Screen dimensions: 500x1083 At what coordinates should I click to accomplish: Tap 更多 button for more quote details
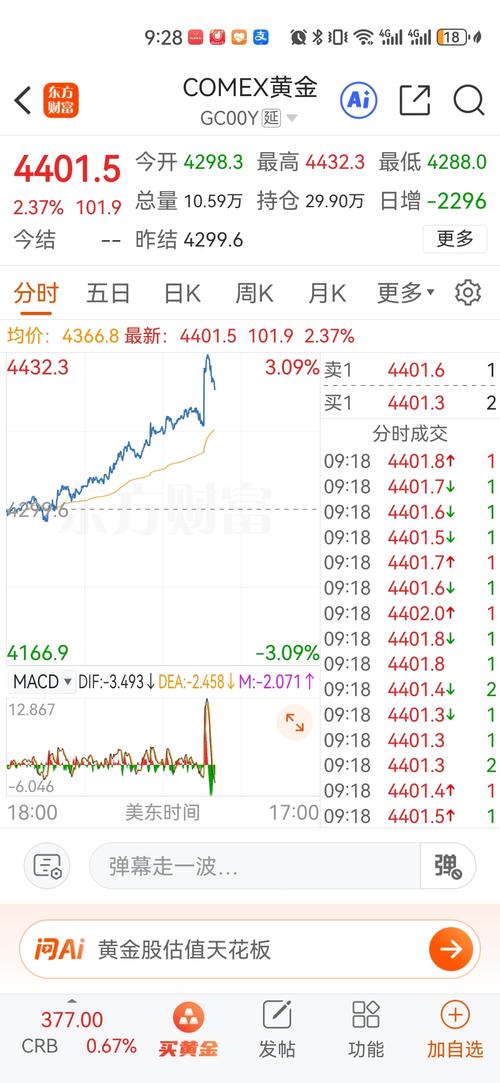click(455, 239)
